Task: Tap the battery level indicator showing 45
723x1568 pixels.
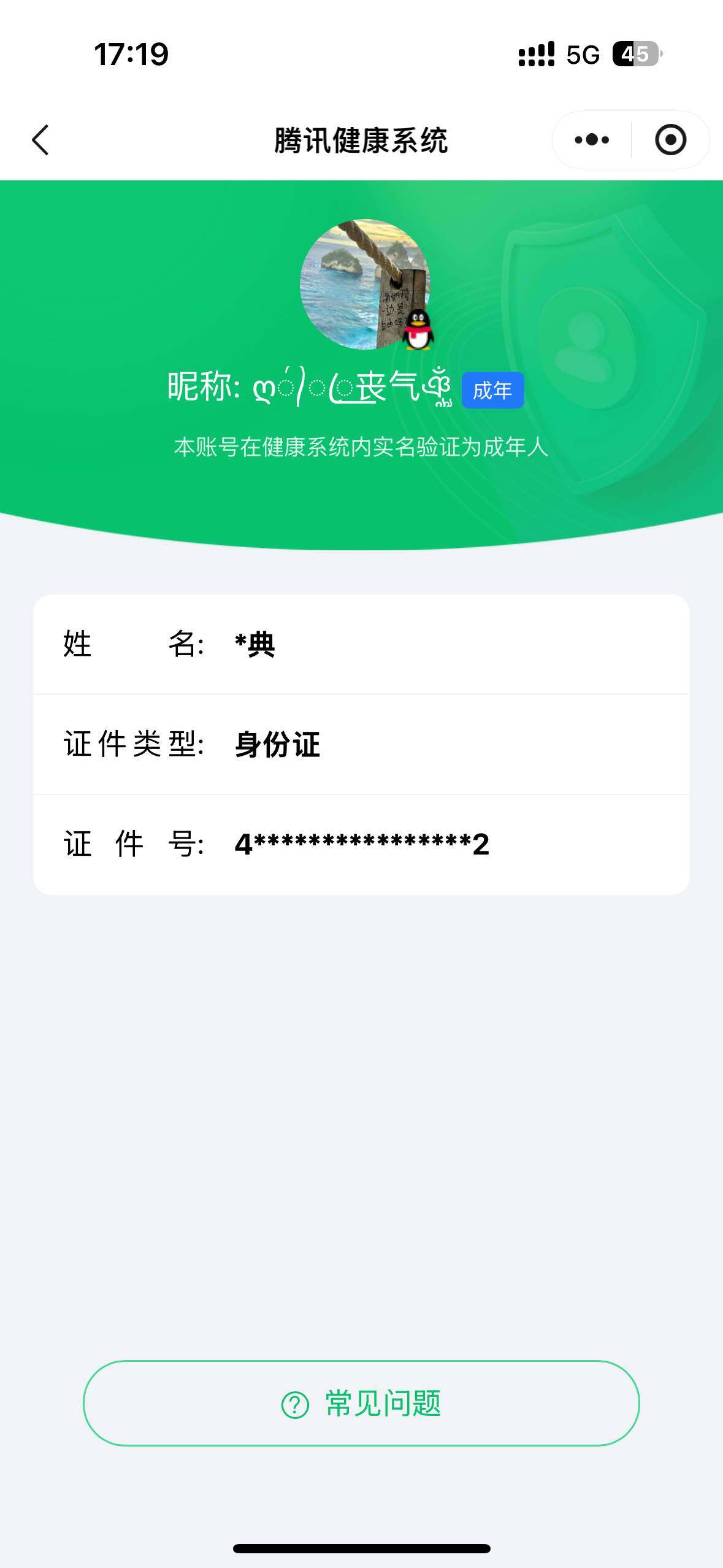Action: coord(637,56)
